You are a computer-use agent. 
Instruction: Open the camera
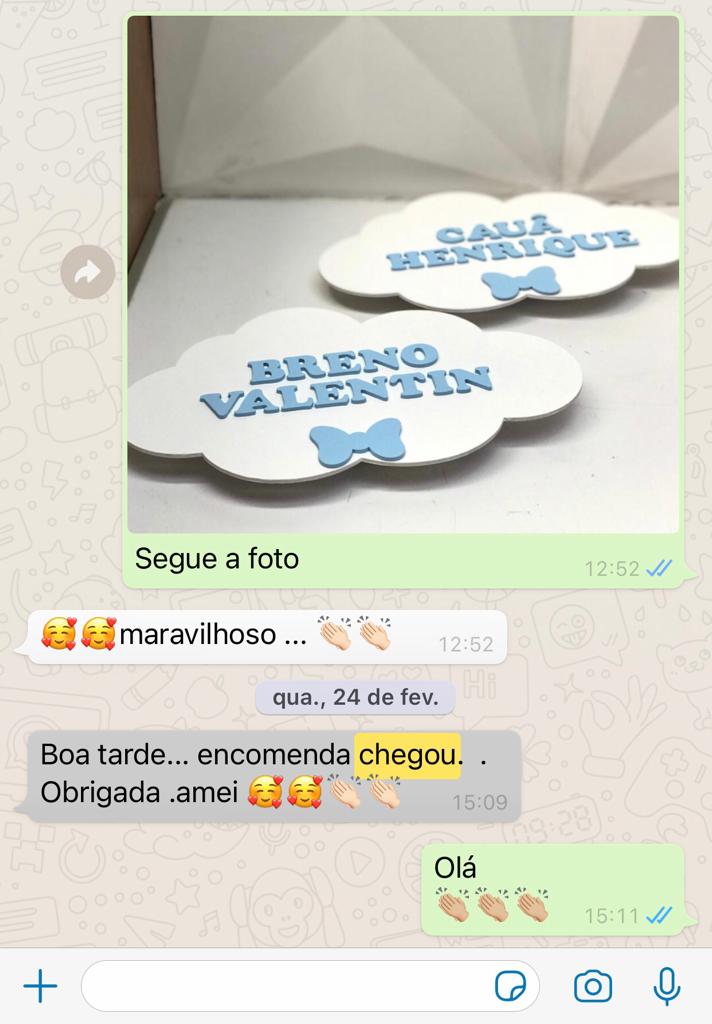[593, 987]
